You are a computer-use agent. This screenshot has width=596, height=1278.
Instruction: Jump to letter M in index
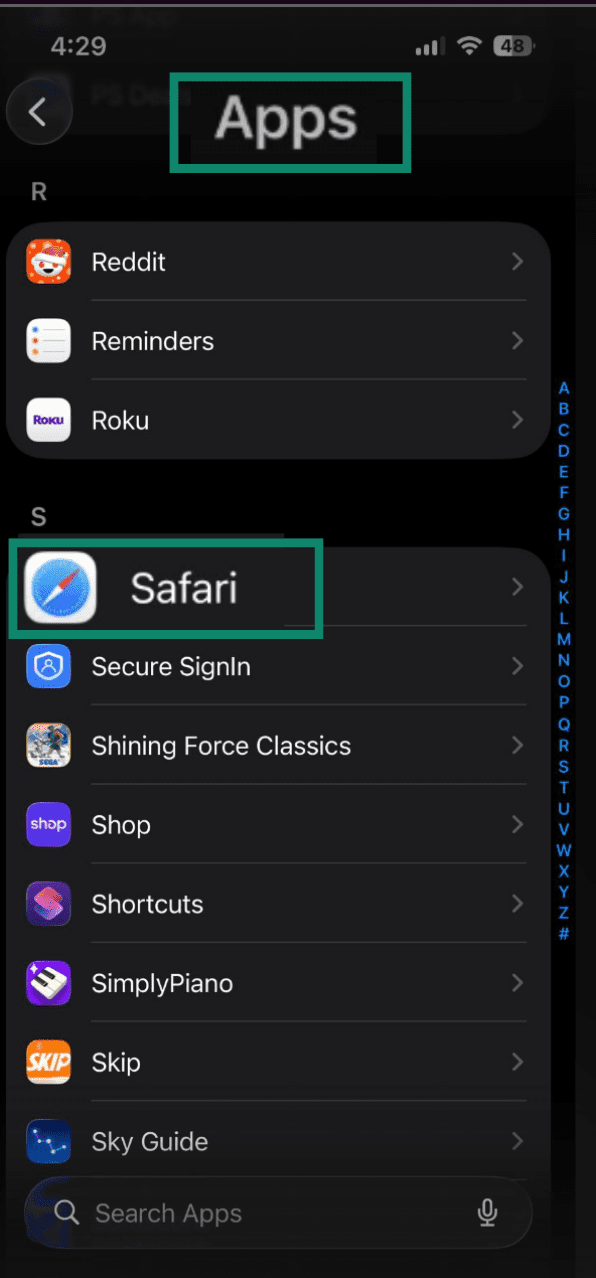coord(564,640)
